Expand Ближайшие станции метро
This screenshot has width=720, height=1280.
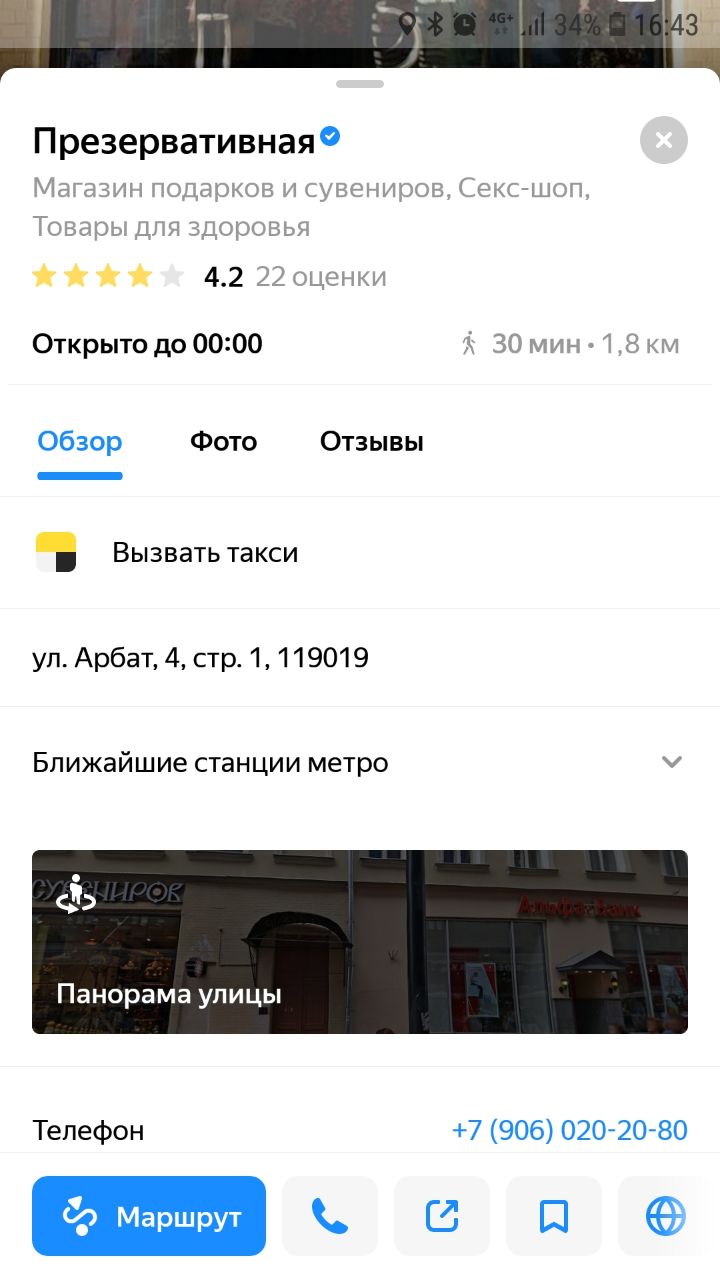[x=360, y=763]
